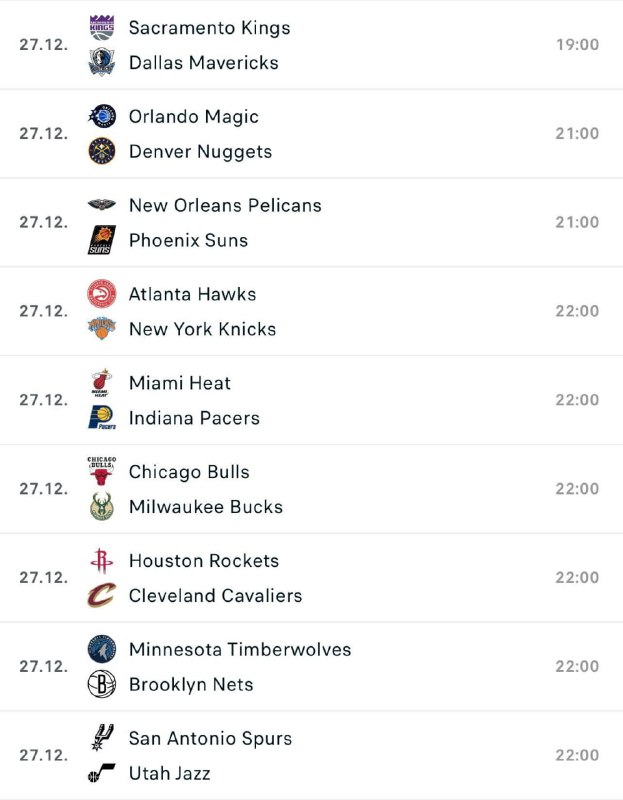The width and height of the screenshot is (623, 800).
Task: View Houston Rockets vs Cleveland Cavaliers match
Action: 311,578
